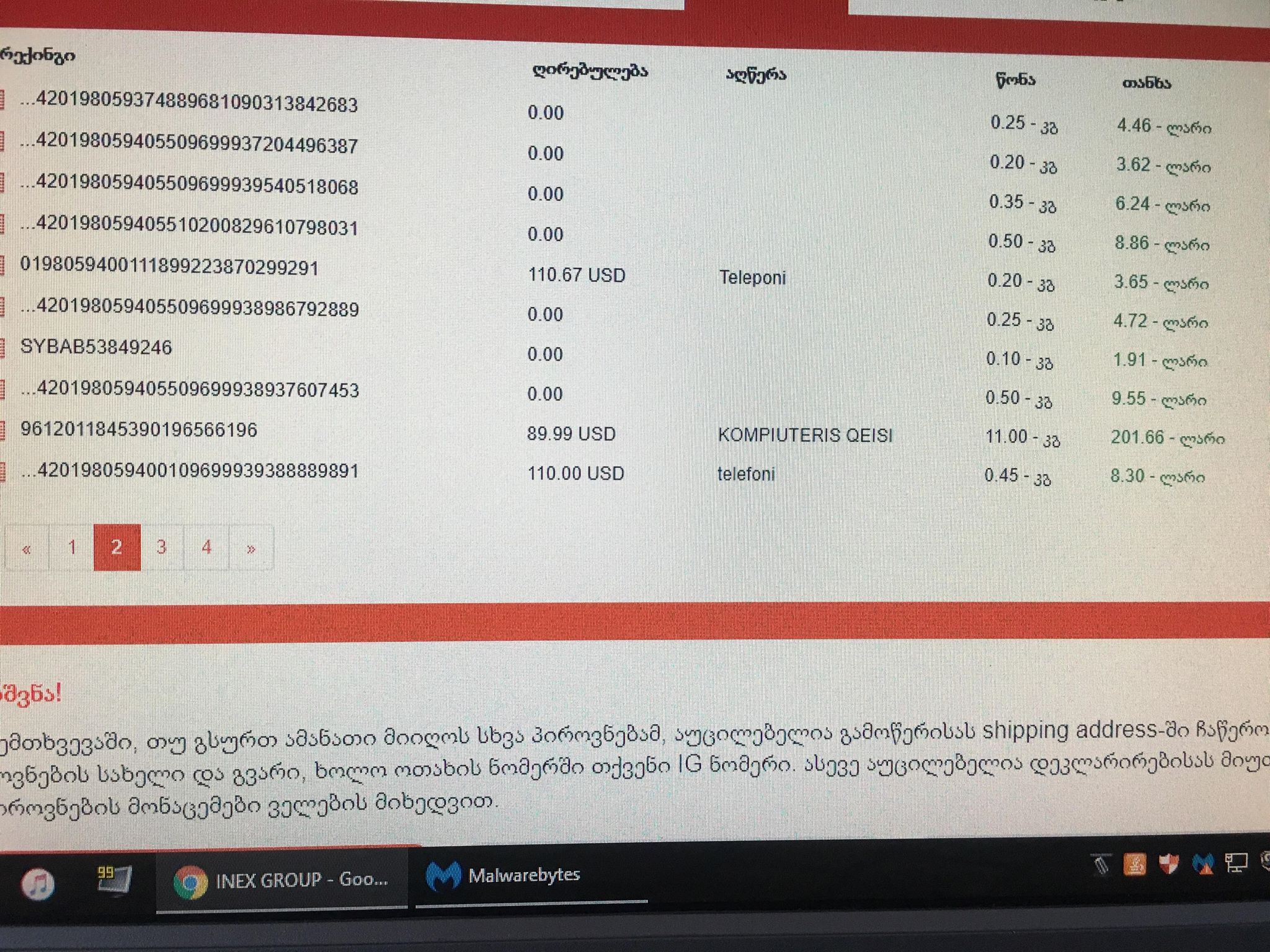
Task: Go to page 1 of the parcel list
Action: pyautogui.click(x=72, y=547)
